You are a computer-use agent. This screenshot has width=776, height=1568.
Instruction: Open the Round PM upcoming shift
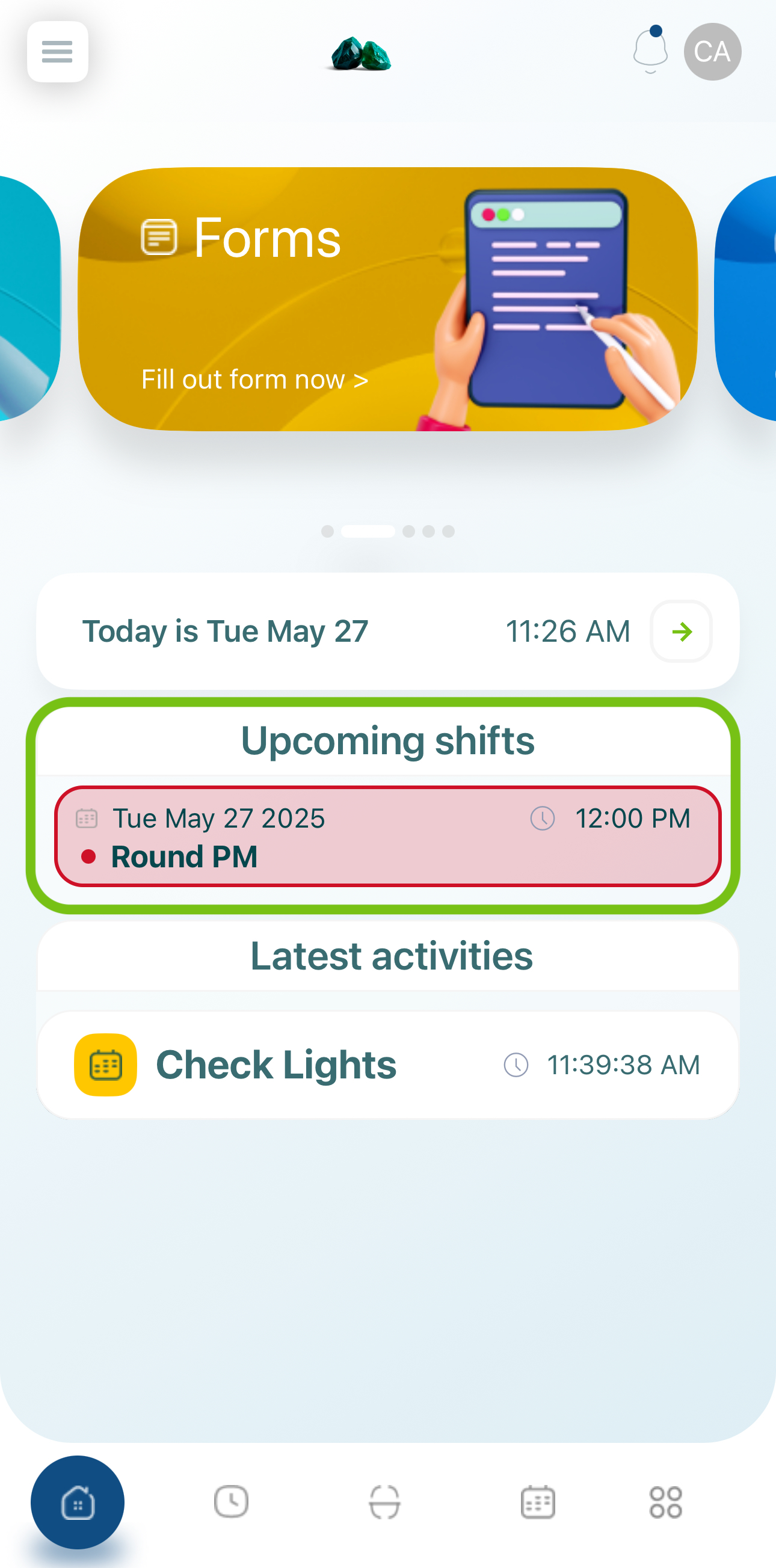pyautogui.click(x=387, y=837)
